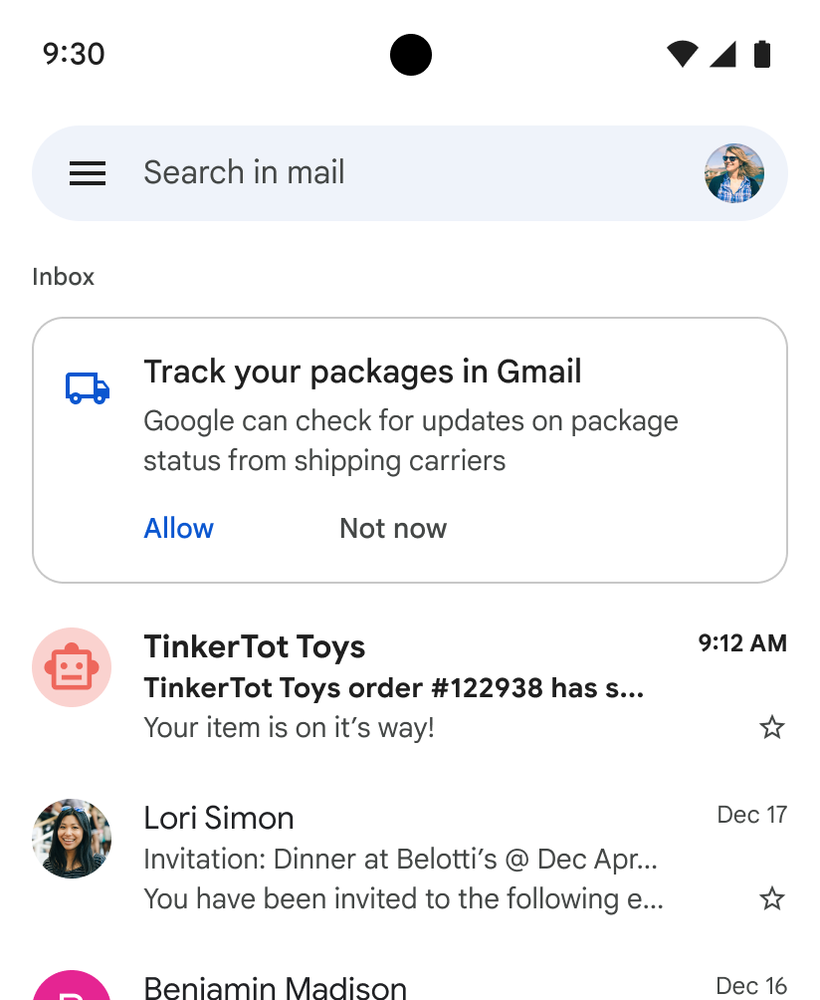Star Lori Simon's dinner invitation email

pyautogui.click(x=772, y=899)
